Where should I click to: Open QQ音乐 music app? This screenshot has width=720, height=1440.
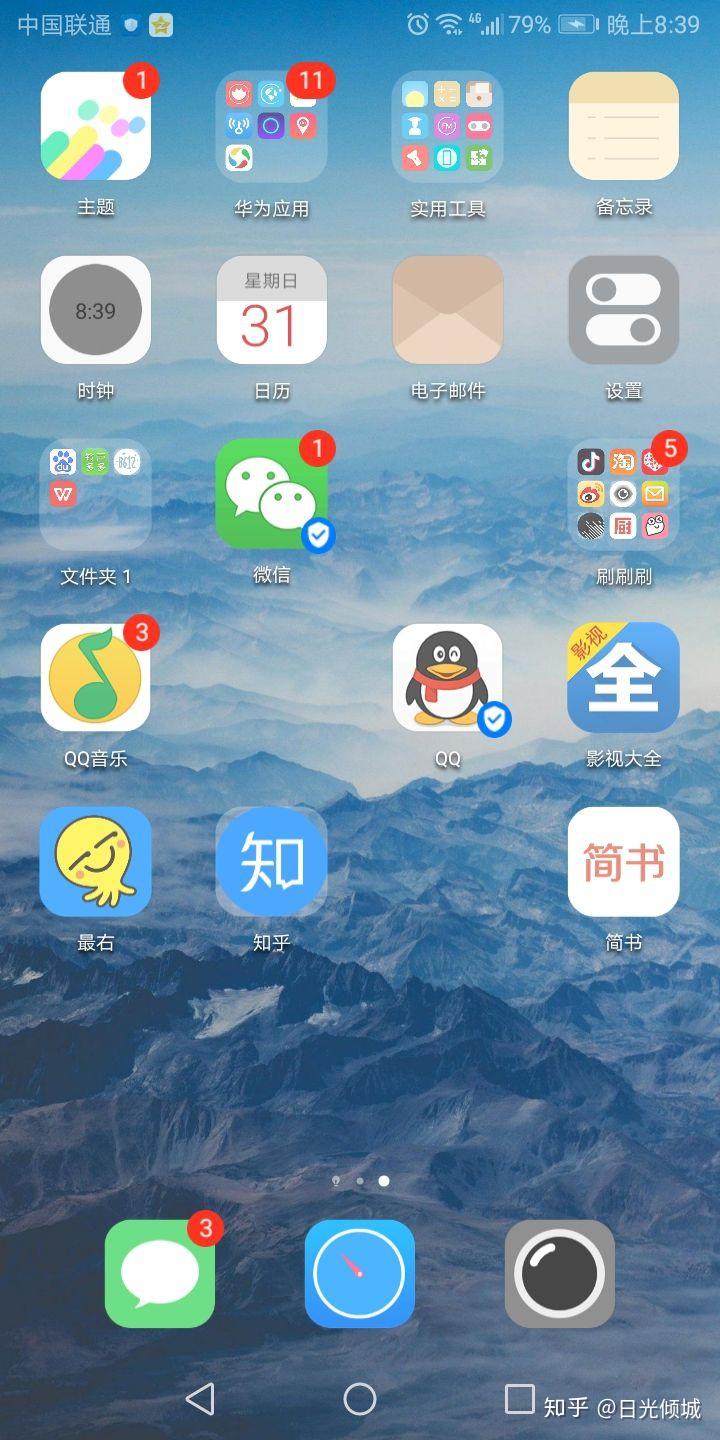click(95, 677)
